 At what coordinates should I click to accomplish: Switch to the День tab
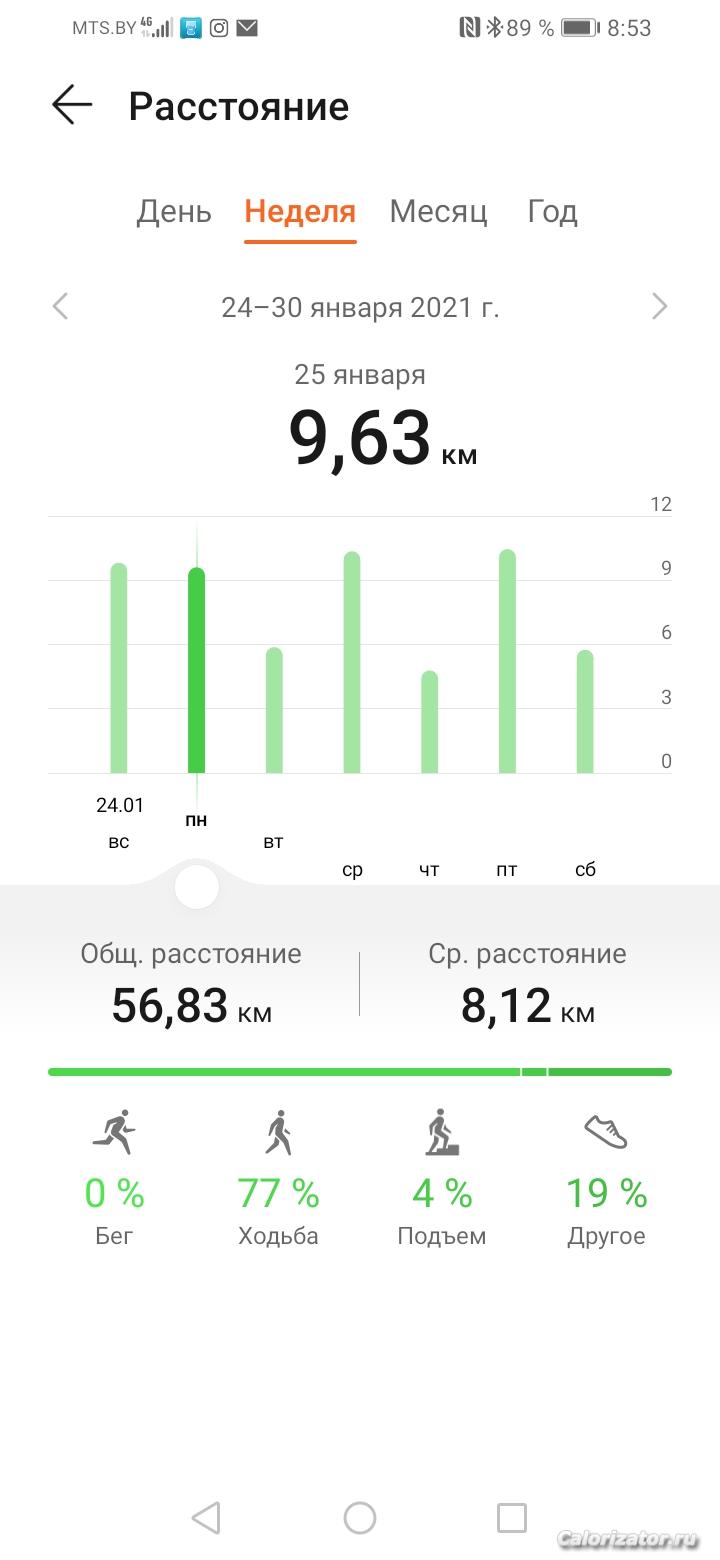pos(174,212)
